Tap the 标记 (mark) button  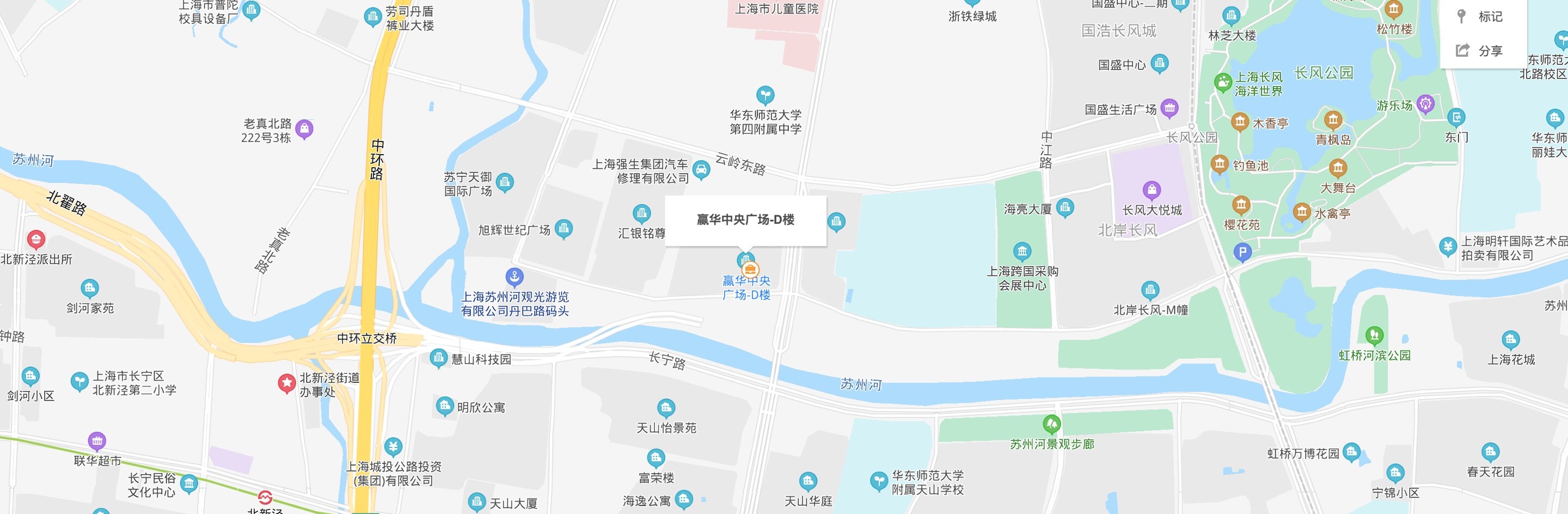pos(1482,16)
